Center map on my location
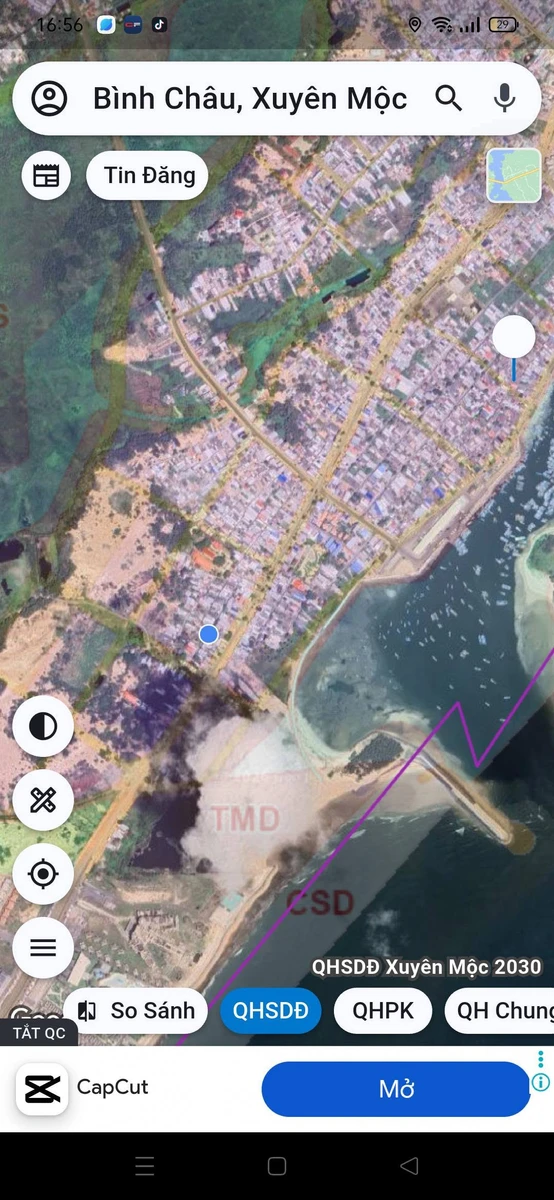The height and width of the screenshot is (1200, 554). coord(43,874)
